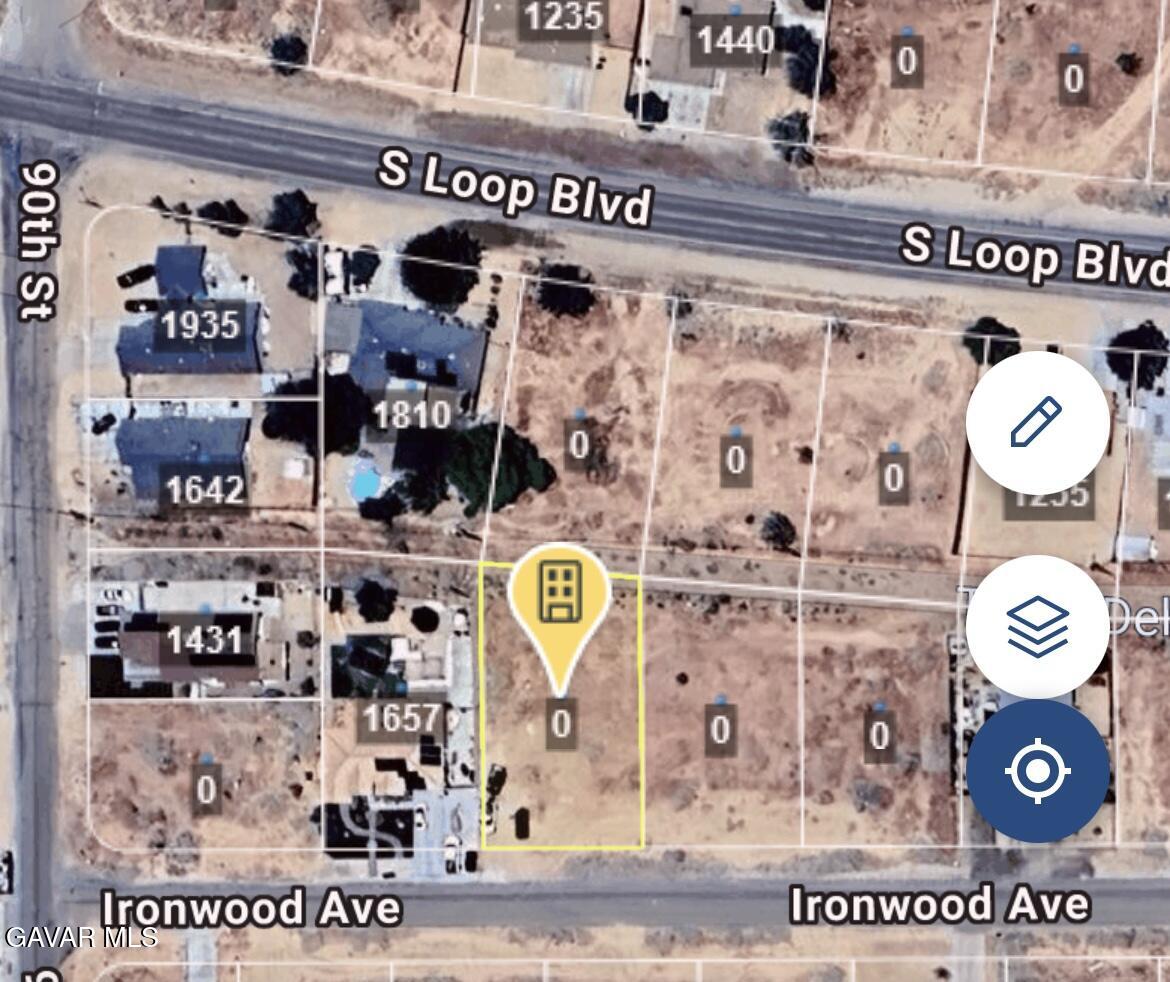Tap the pencil draw button
Image resolution: width=1170 pixels, height=982 pixels.
[1037, 422]
